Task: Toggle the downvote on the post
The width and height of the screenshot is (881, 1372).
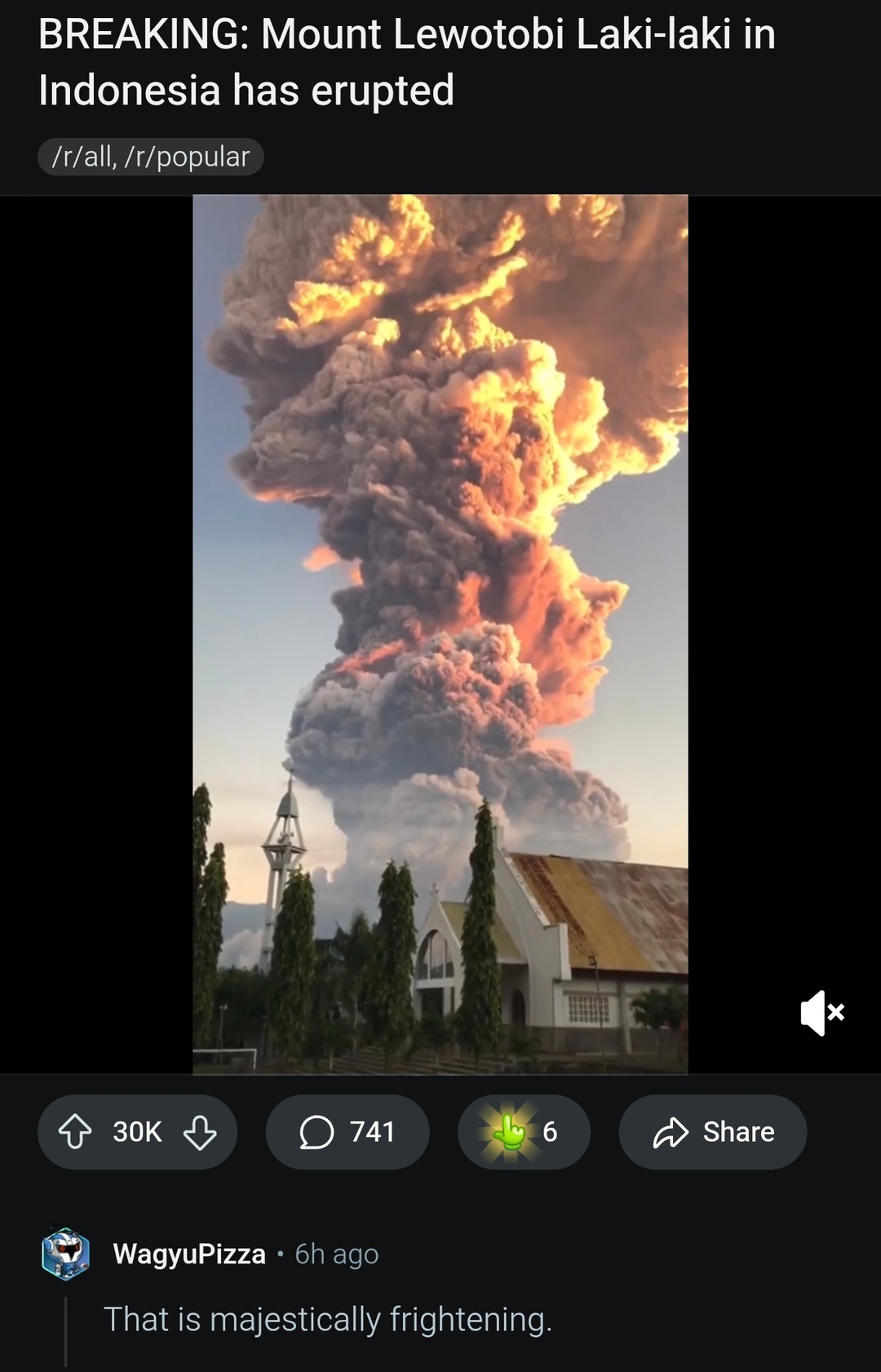Action: (x=198, y=1132)
